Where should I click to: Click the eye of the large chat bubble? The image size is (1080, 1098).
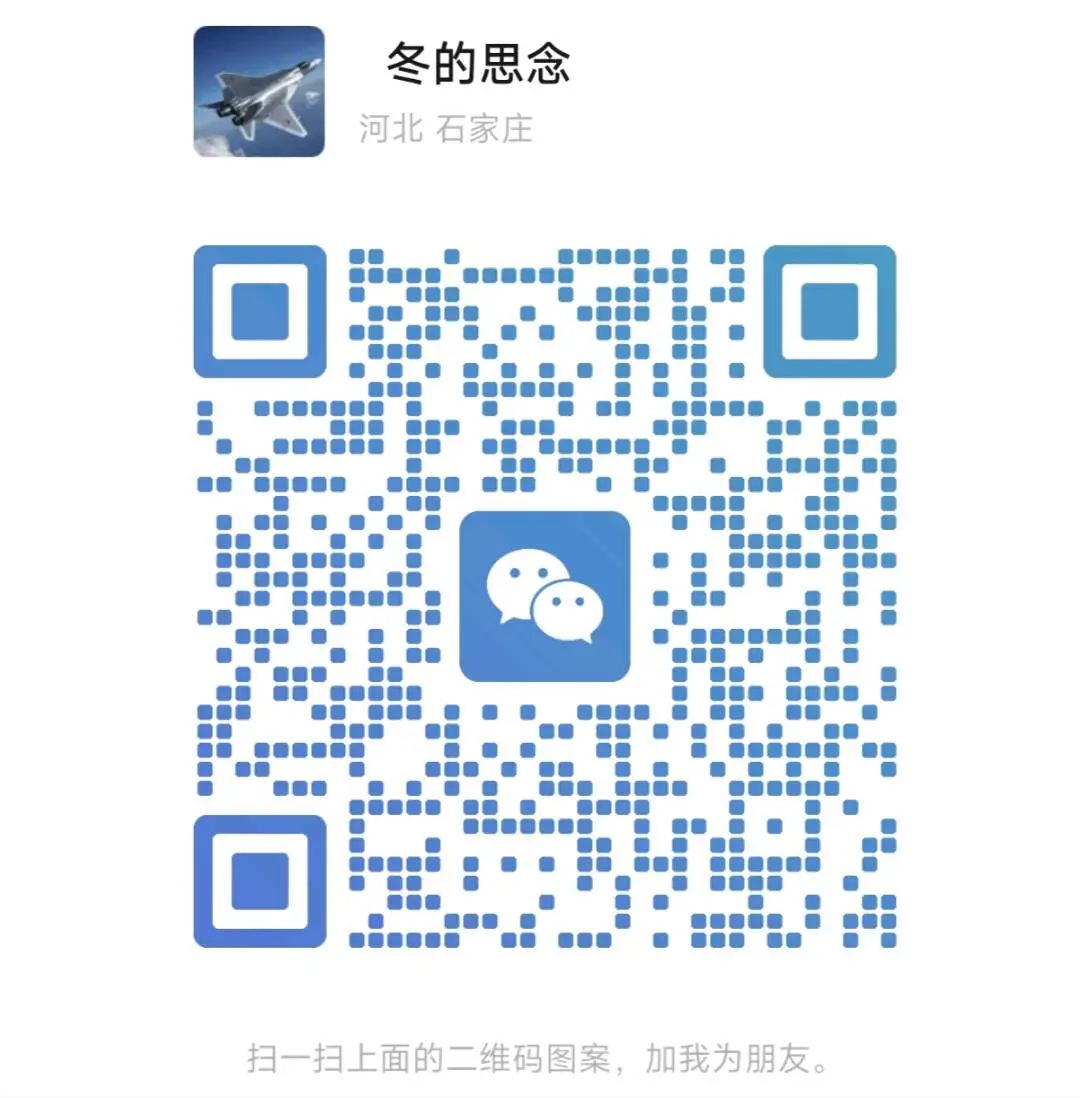coord(512,572)
